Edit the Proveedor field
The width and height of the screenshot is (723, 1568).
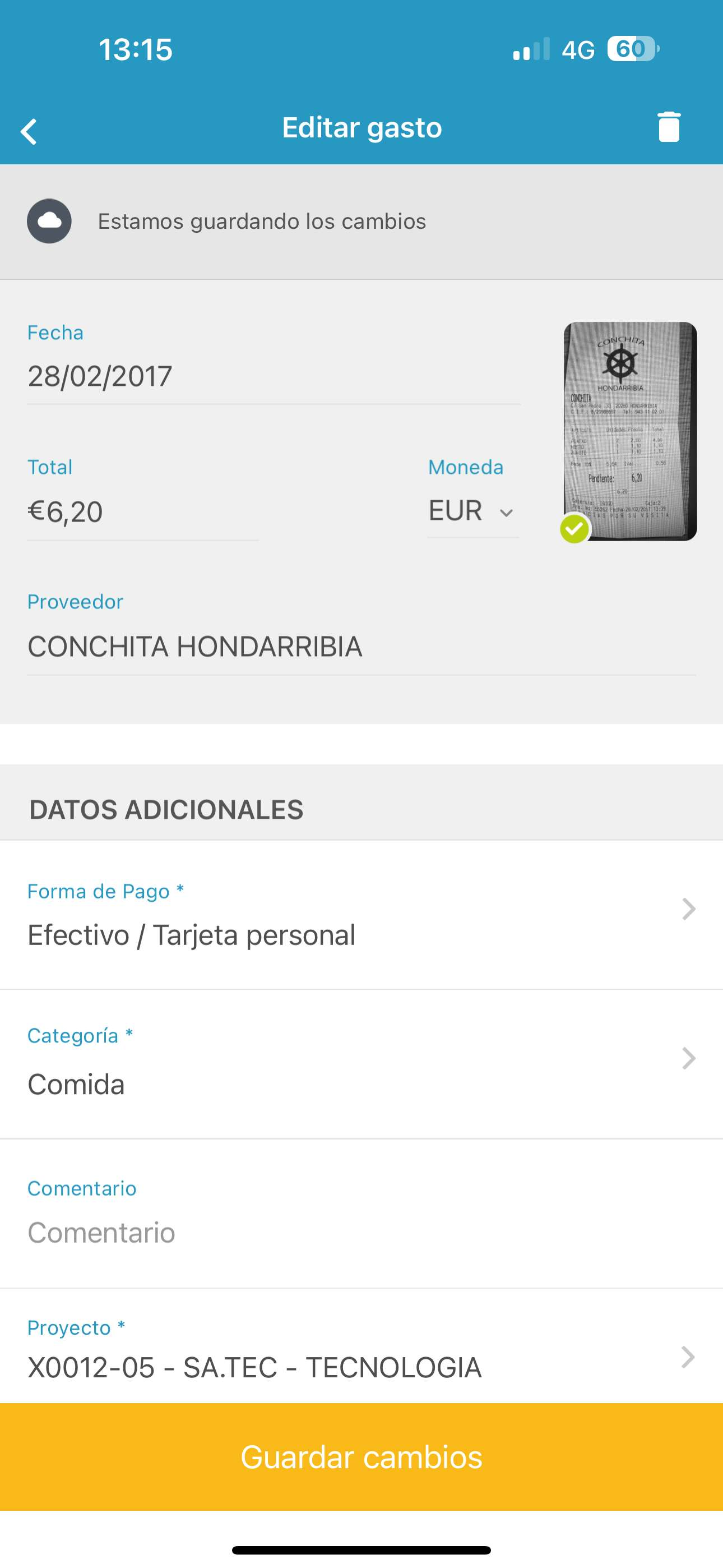click(x=361, y=647)
